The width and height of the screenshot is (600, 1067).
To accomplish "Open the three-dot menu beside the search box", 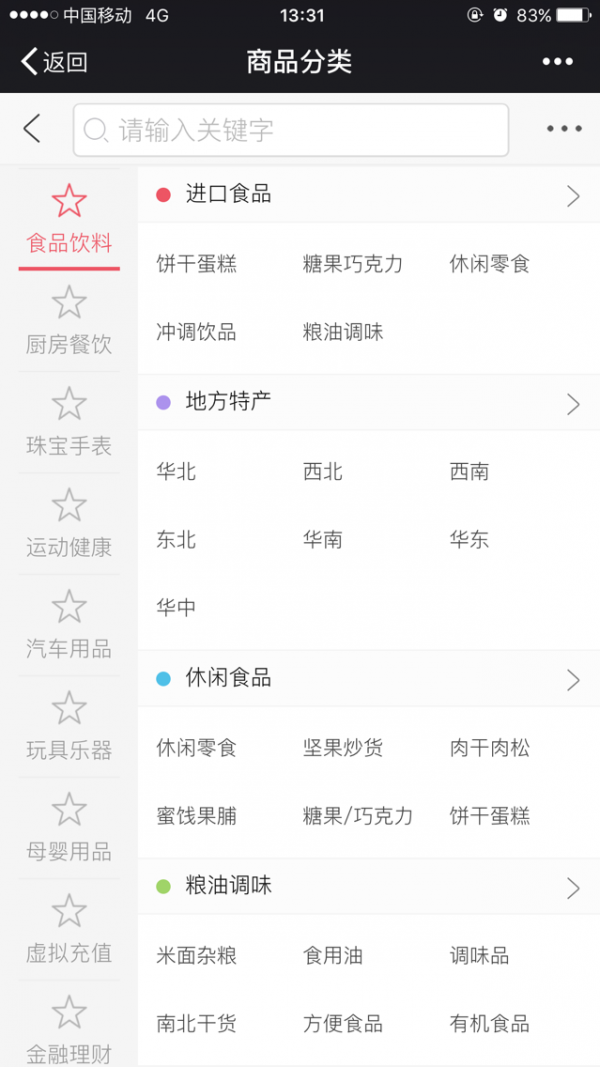I will pos(564,129).
